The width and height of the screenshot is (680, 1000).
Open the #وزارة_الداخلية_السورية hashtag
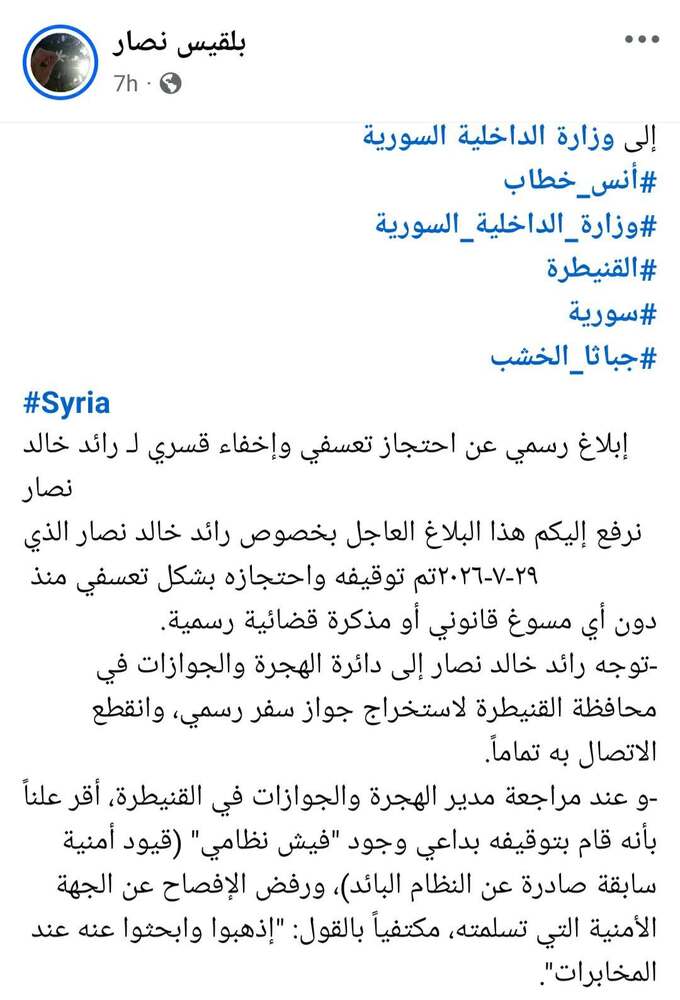point(515,226)
